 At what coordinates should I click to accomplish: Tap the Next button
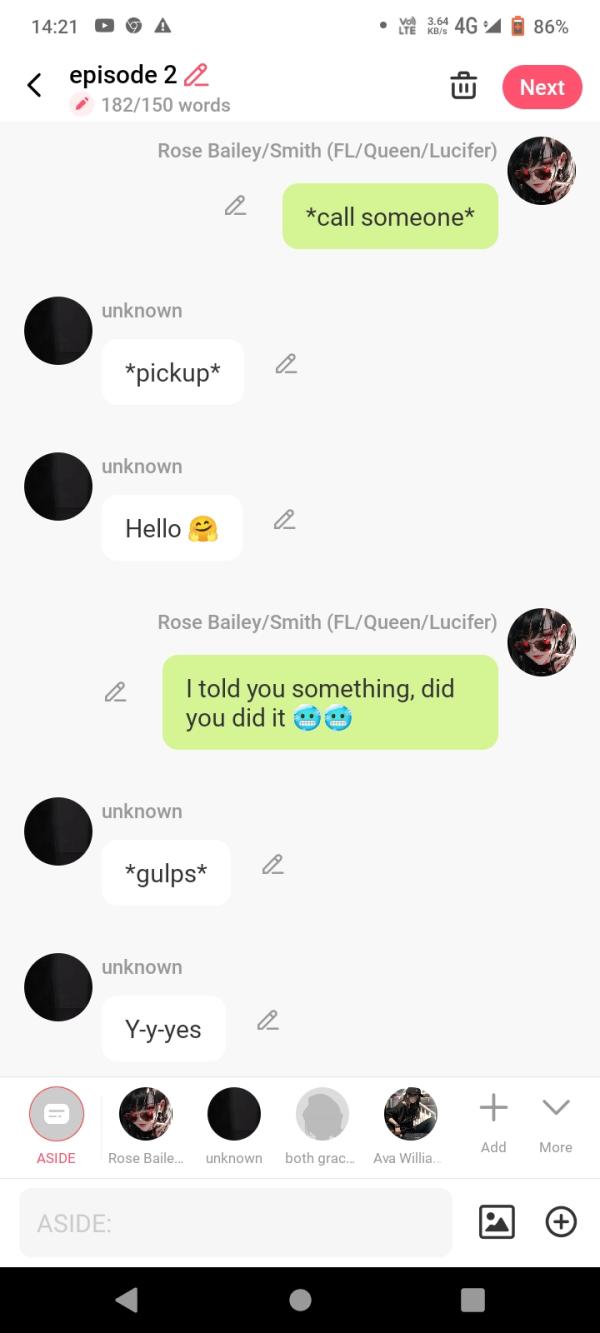coord(542,87)
